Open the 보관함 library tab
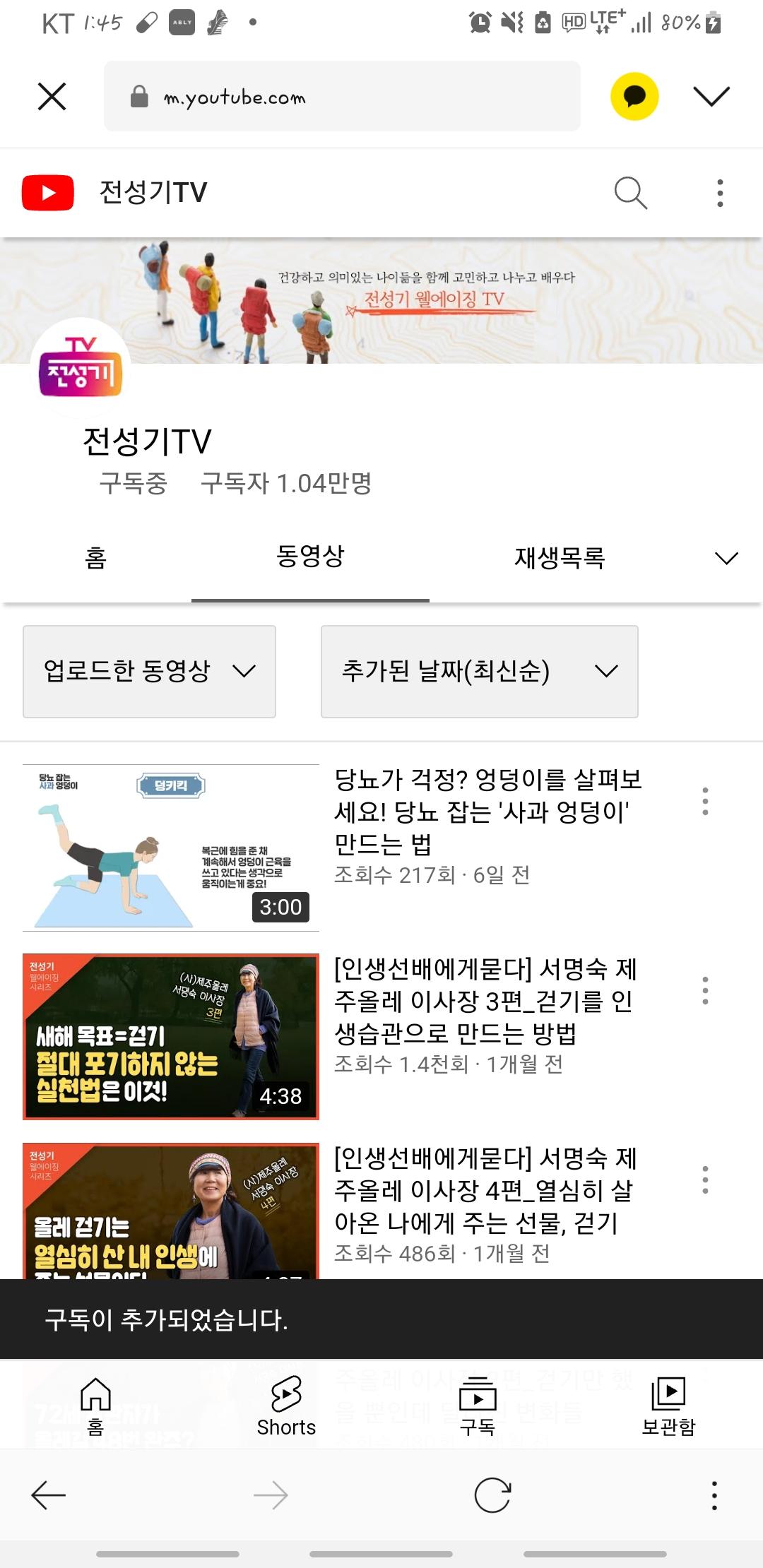Image resolution: width=763 pixels, height=1568 pixels. click(668, 1407)
